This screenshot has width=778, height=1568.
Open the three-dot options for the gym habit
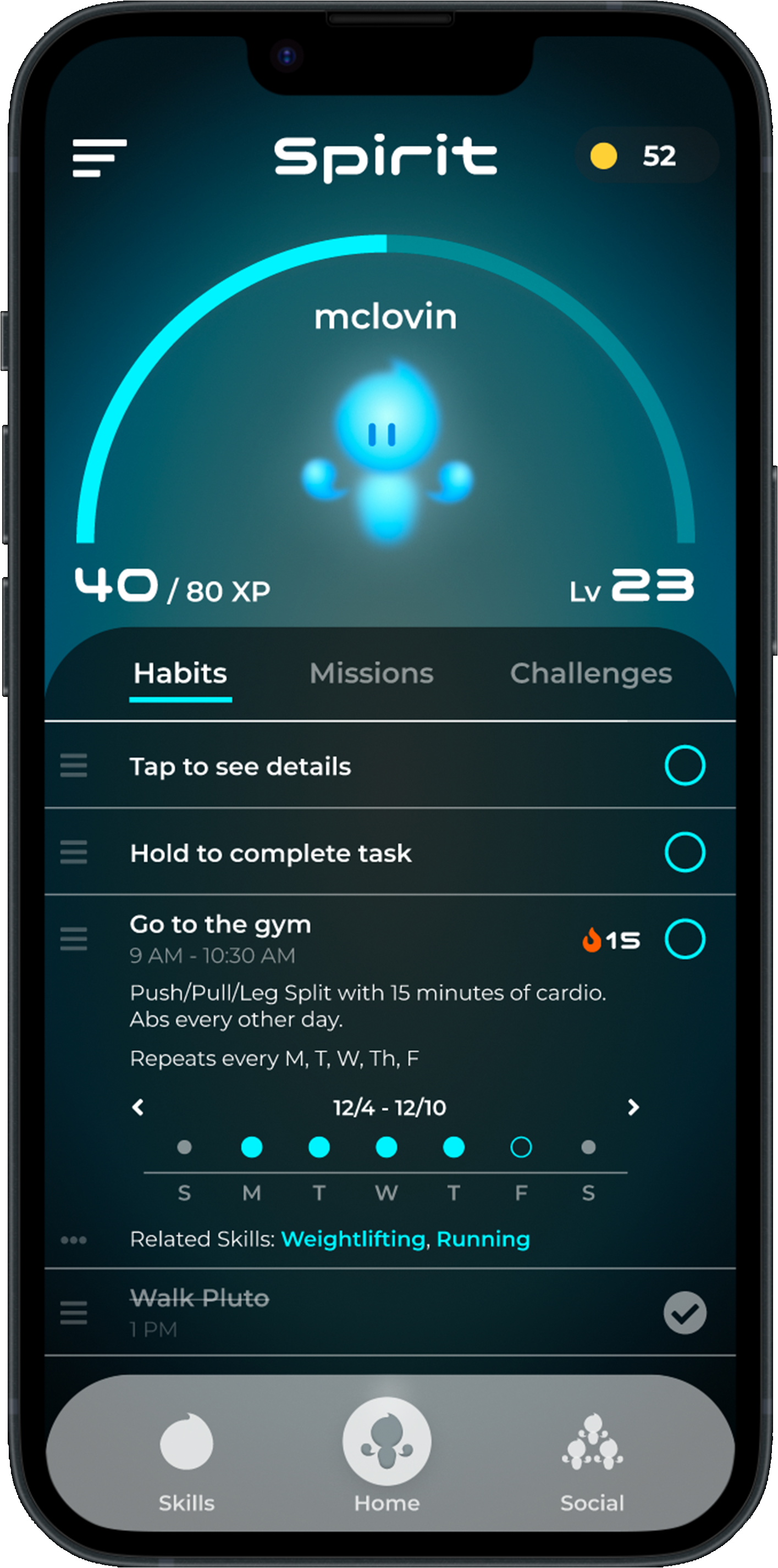(74, 1240)
